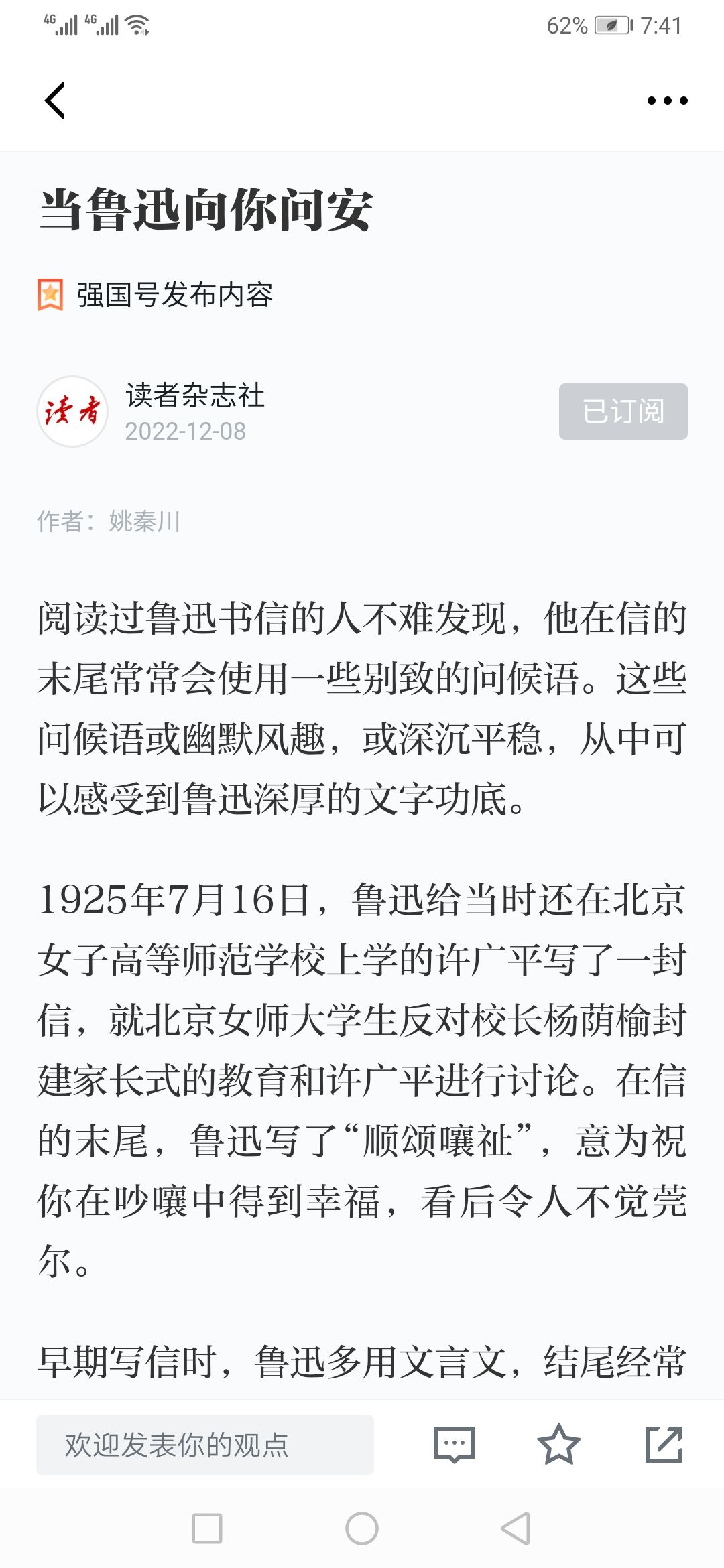This screenshot has height=1568, width=724.
Task: Open the three-dot overflow menu
Action: coord(667,101)
